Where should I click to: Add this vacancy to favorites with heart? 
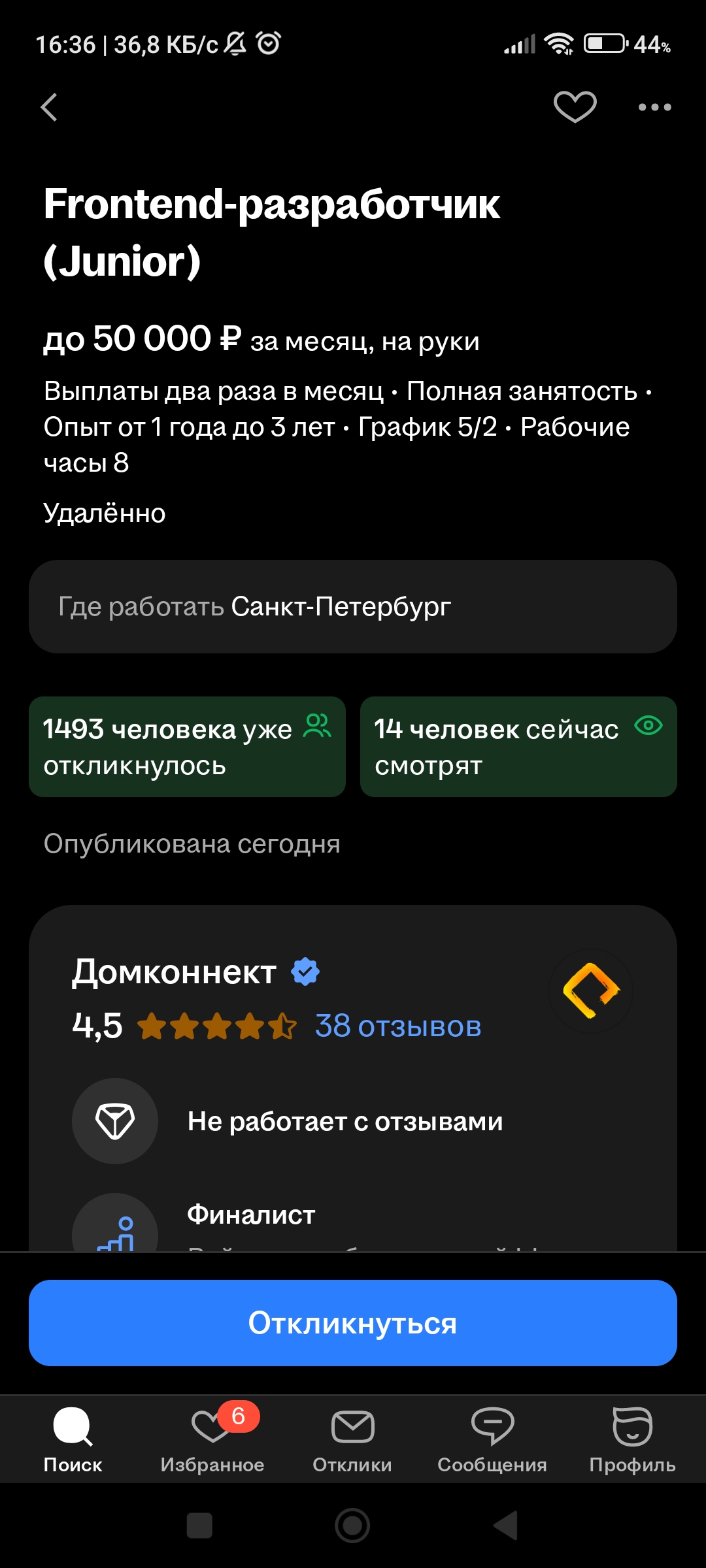[x=575, y=106]
